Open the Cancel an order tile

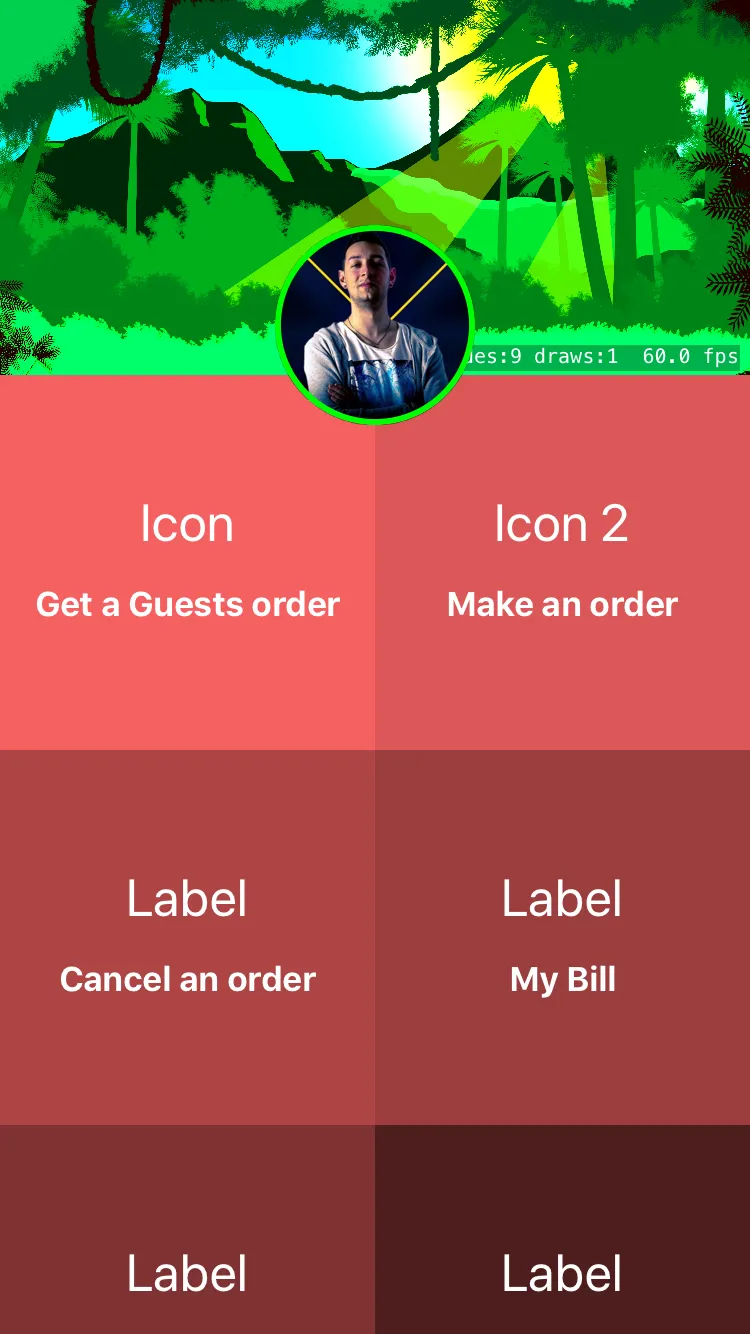(187, 937)
